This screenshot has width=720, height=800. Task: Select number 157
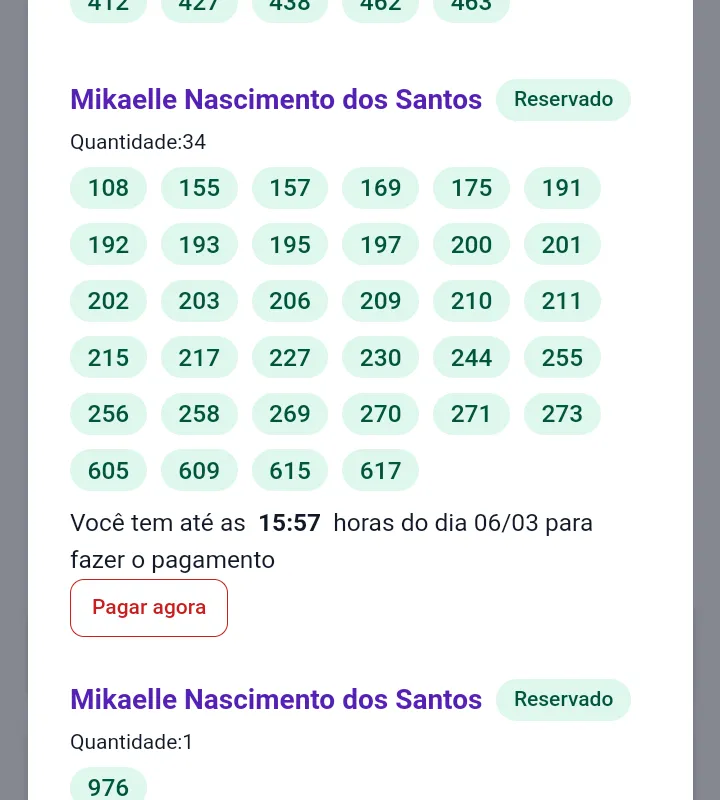click(290, 188)
